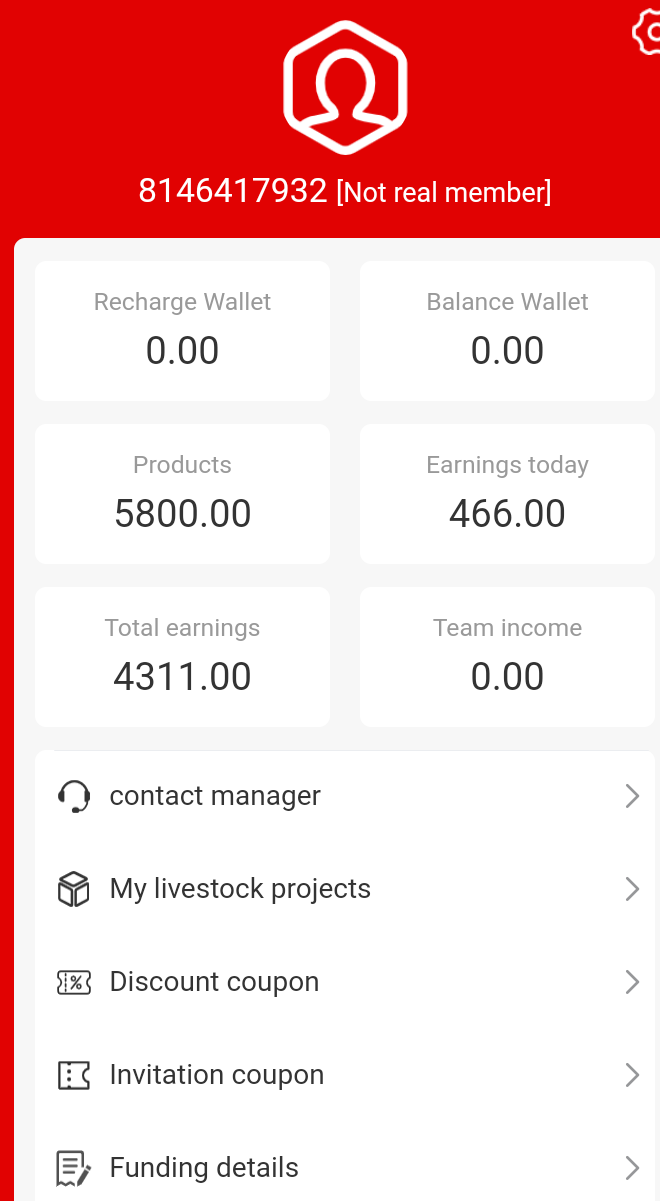Viewport: 660px width, 1201px height.
Task: Open My livestock projects
Action: tap(344, 889)
